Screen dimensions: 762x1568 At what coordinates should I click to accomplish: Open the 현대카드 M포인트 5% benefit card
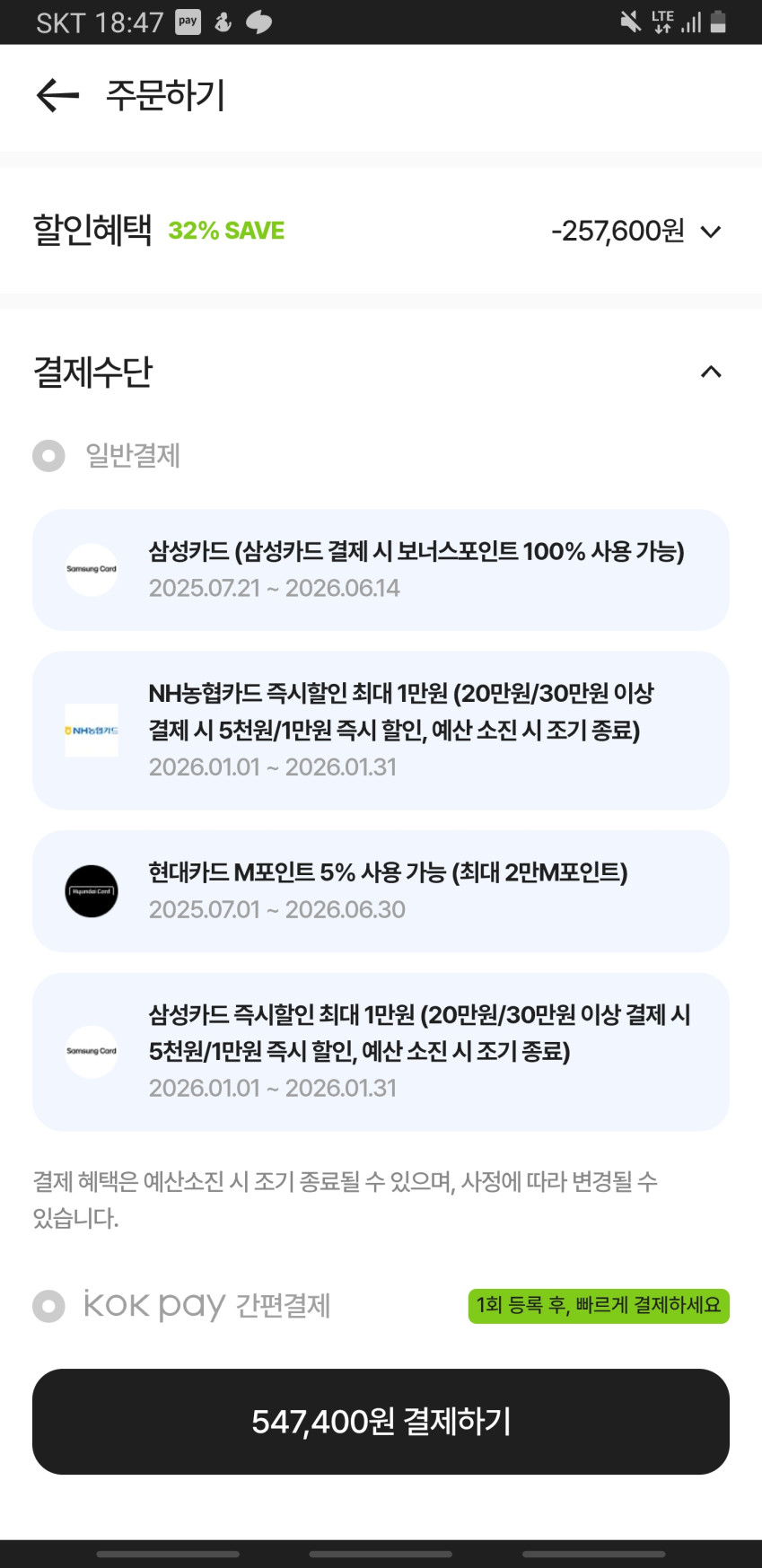[381, 891]
